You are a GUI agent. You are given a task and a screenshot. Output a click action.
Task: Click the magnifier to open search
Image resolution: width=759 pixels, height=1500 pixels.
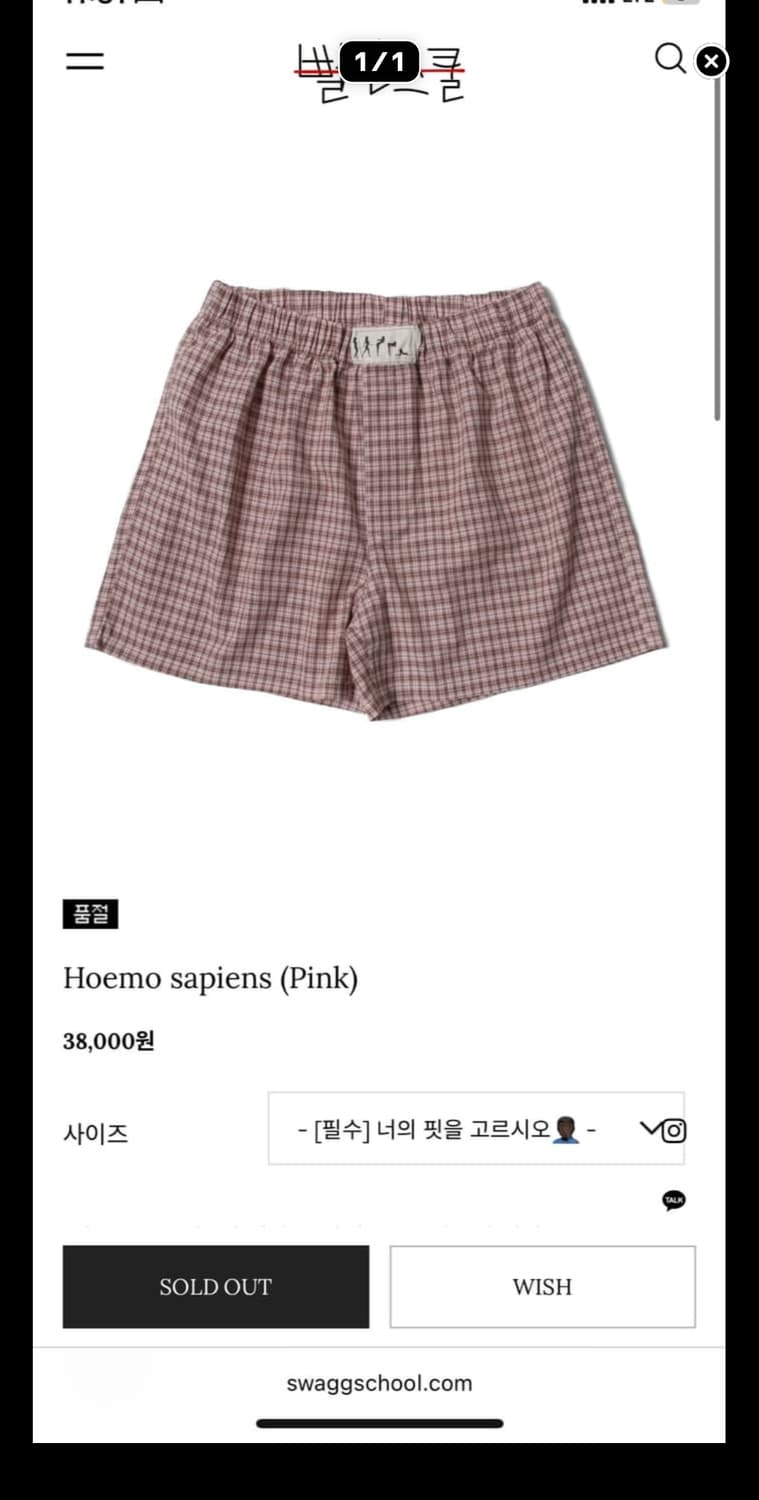click(670, 61)
